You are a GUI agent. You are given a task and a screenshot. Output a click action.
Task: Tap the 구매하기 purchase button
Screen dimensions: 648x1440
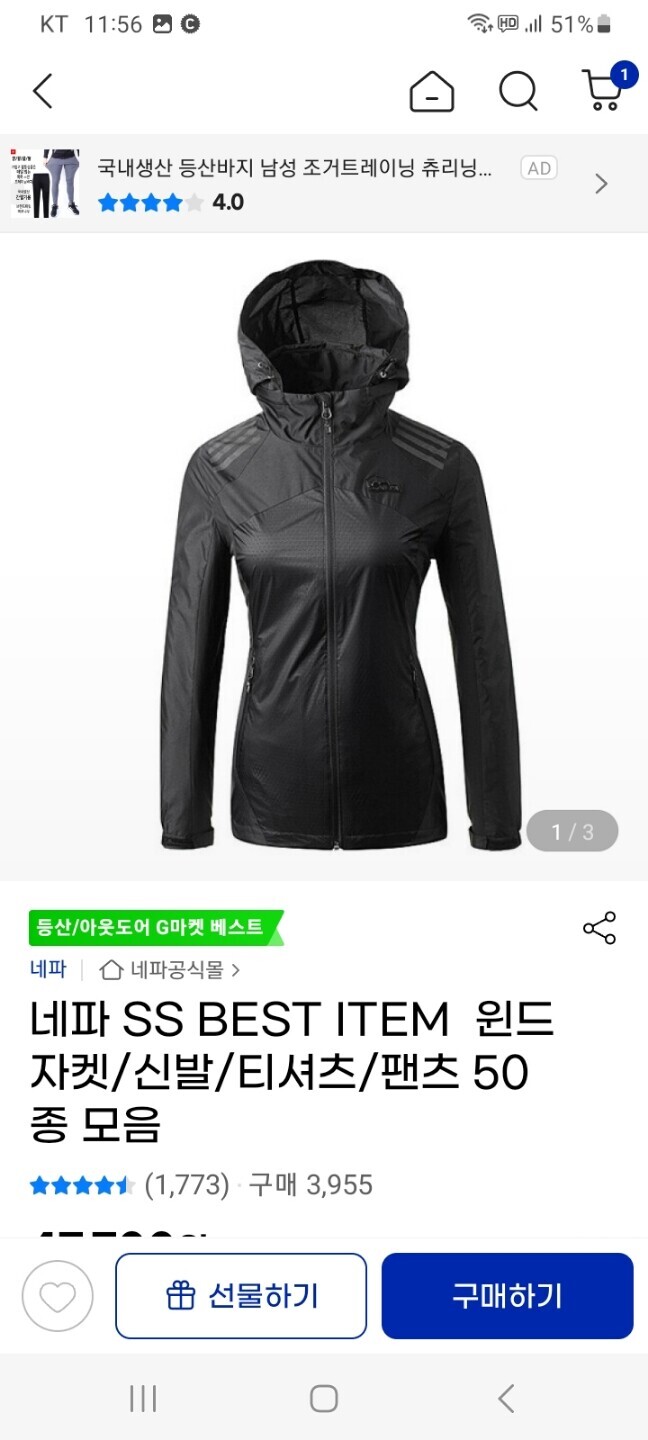[x=507, y=1296]
